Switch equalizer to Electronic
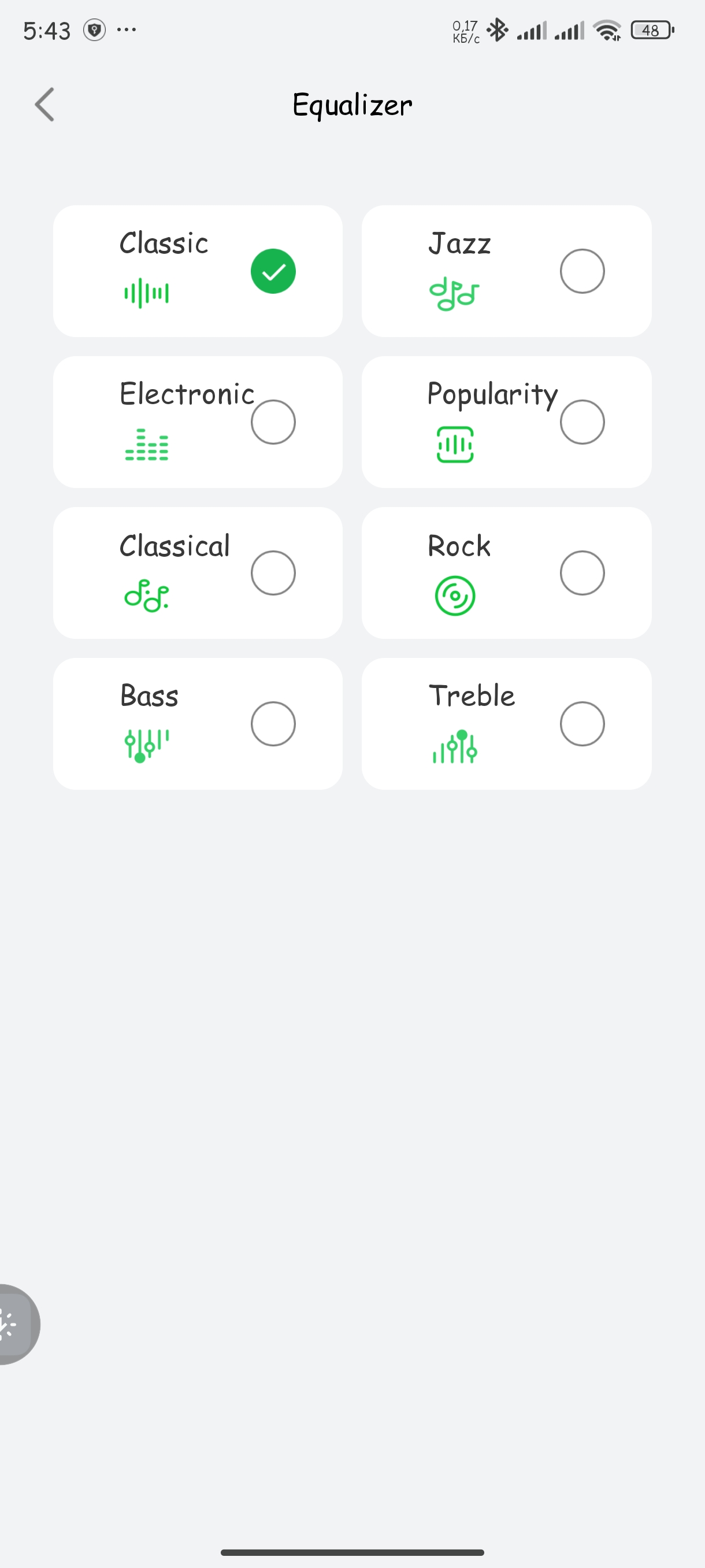Image resolution: width=705 pixels, height=1568 pixels. [x=273, y=422]
